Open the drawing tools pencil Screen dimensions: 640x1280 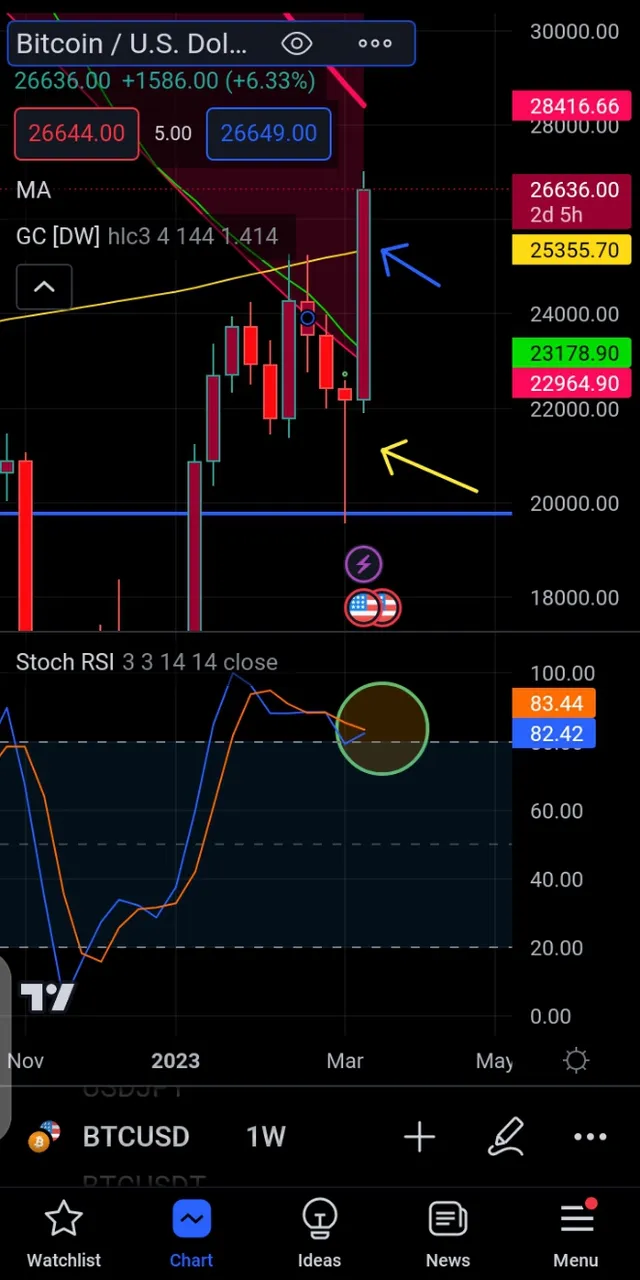click(507, 1137)
